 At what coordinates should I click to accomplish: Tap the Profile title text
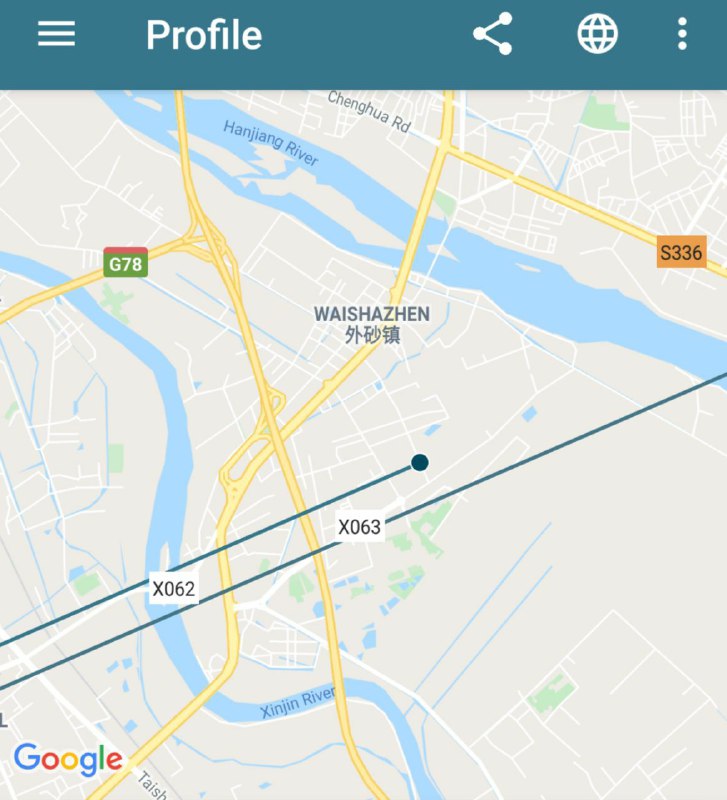click(204, 34)
